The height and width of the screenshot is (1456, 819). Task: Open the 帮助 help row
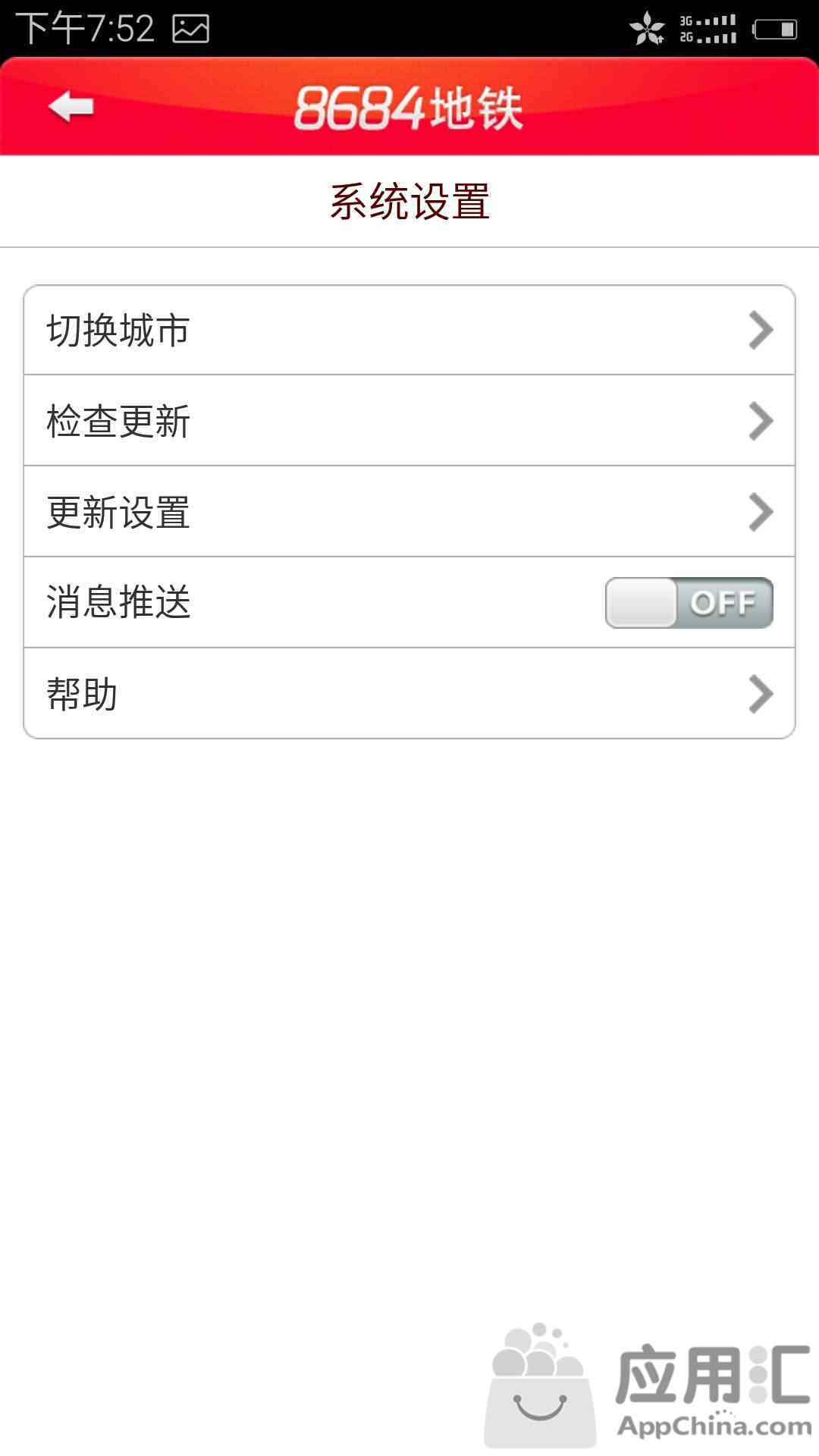coord(409,694)
